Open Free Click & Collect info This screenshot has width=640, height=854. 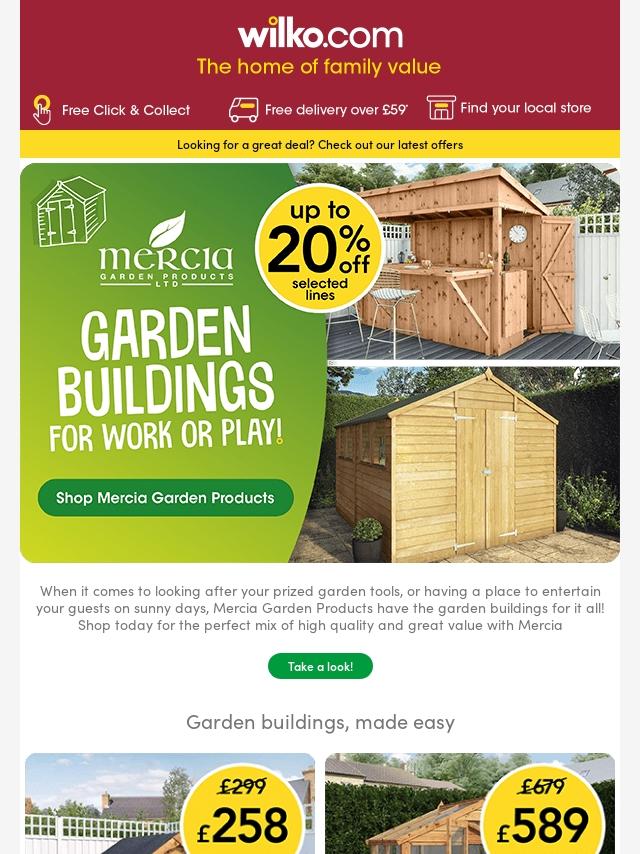[112, 109]
